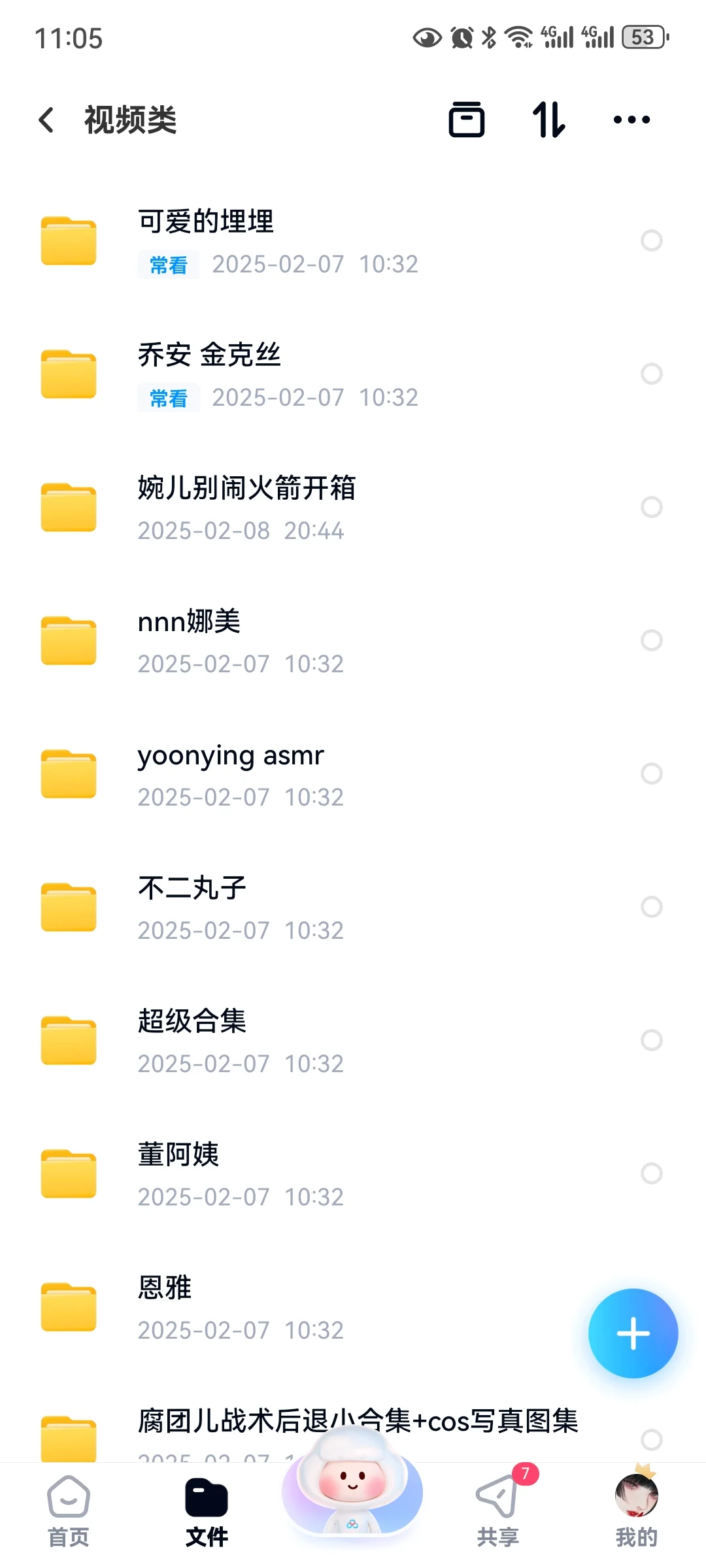Image resolution: width=706 pixels, height=1568 pixels.
Task: Open the sort order options
Action: [x=548, y=120]
